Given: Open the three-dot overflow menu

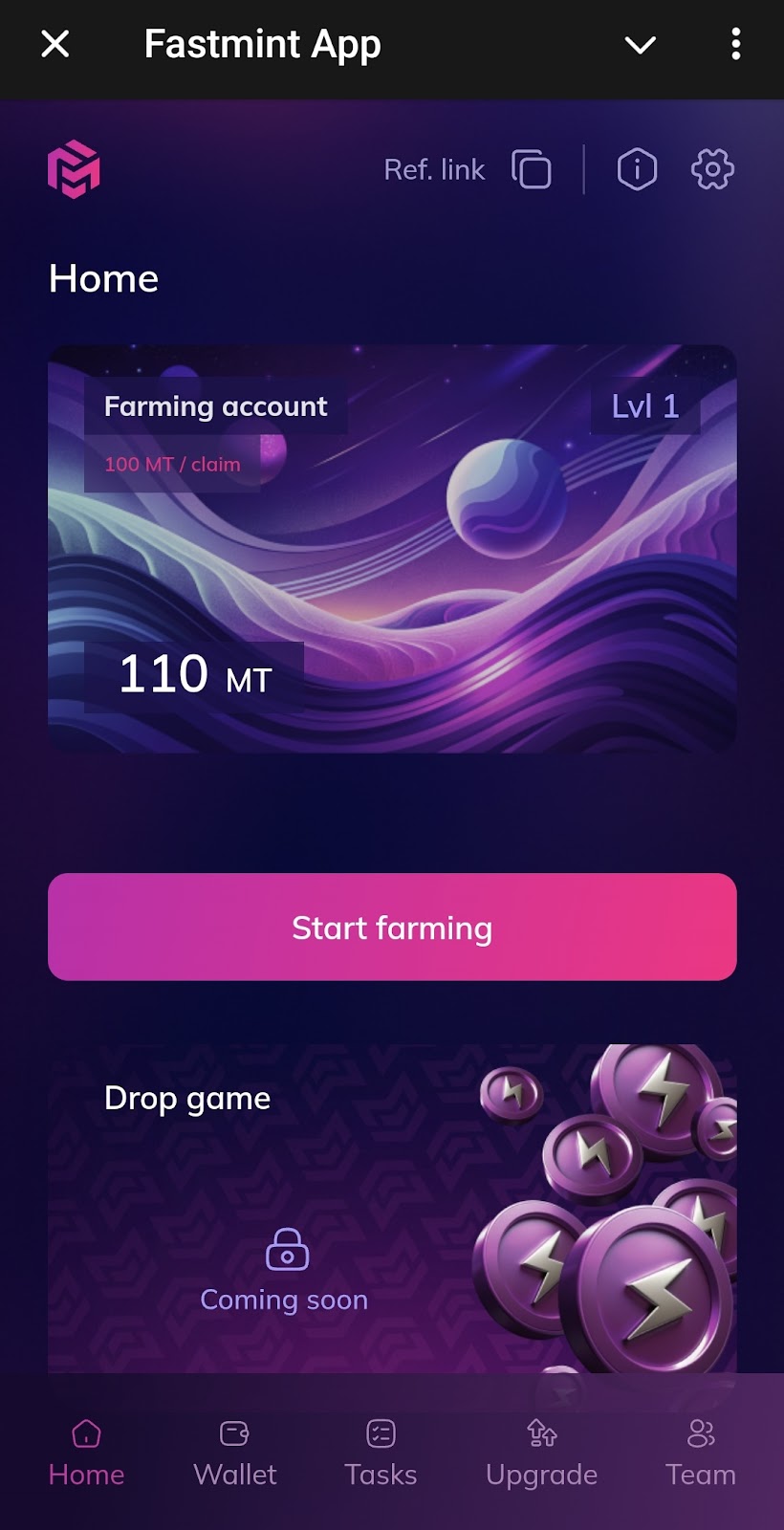Looking at the screenshot, I should pyautogui.click(x=735, y=44).
